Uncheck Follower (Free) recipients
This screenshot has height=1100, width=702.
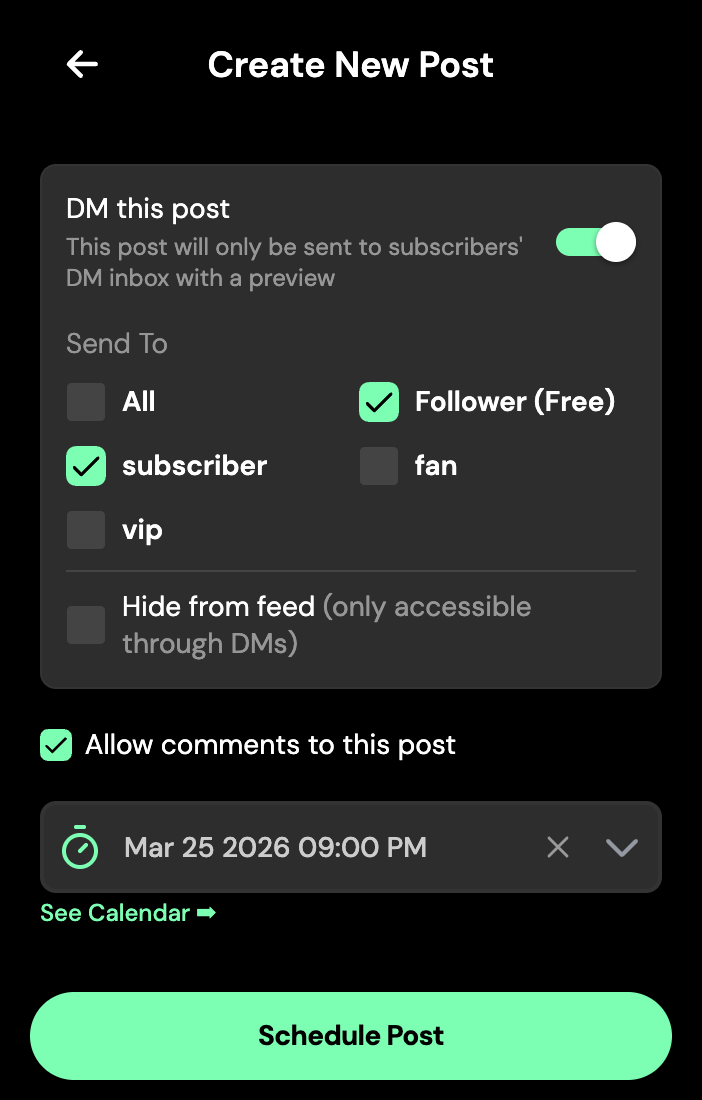point(379,402)
